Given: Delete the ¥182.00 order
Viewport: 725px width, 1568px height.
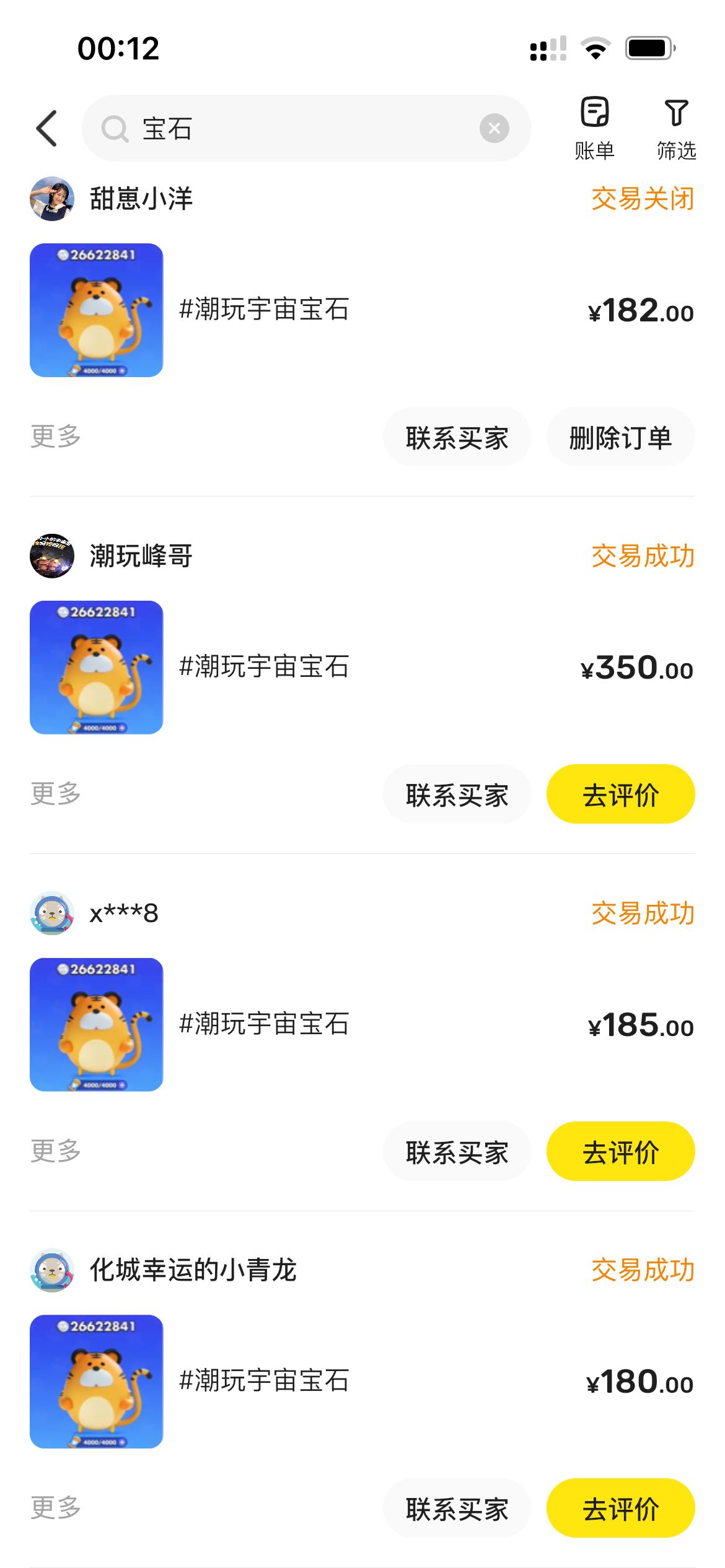Looking at the screenshot, I should pyautogui.click(x=620, y=437).
